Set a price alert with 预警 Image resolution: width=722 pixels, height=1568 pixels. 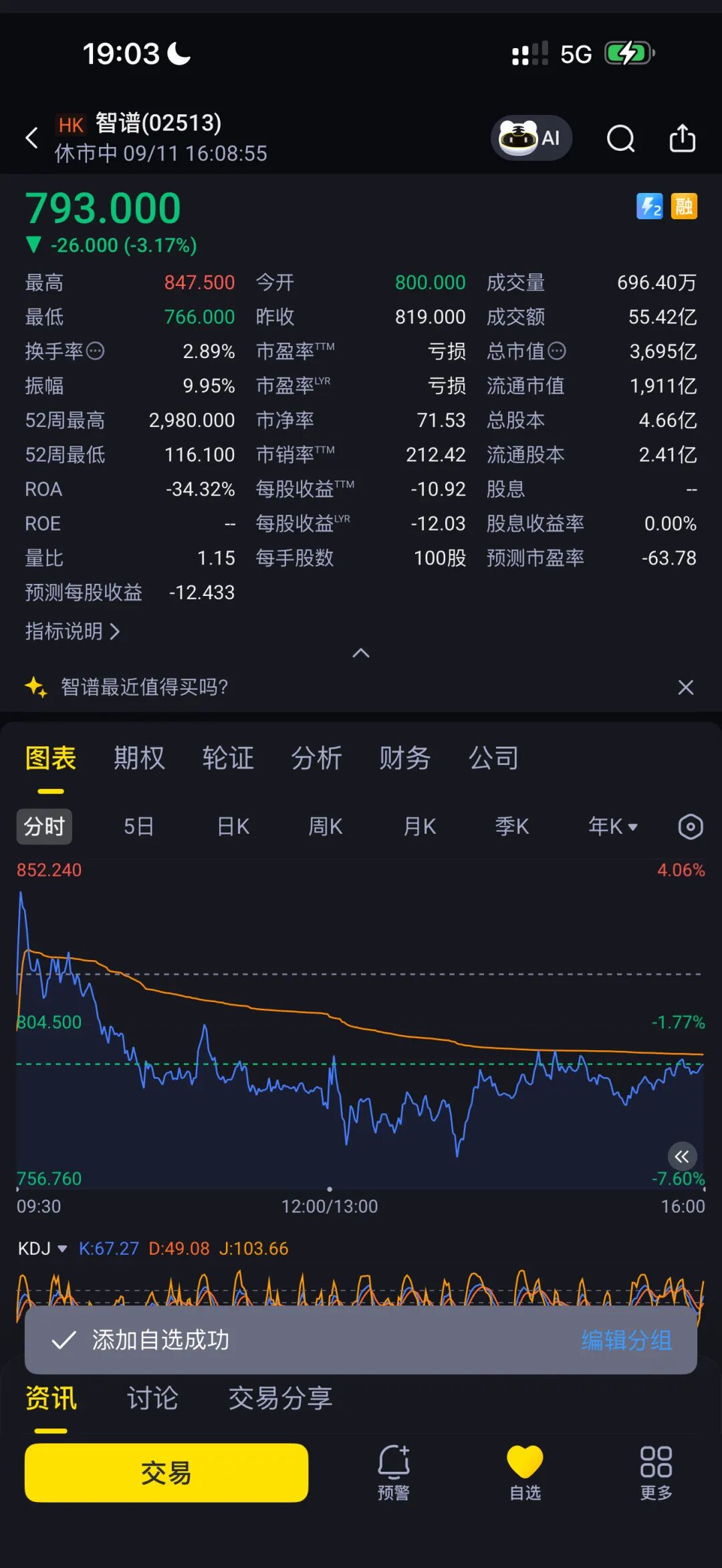394,1472
